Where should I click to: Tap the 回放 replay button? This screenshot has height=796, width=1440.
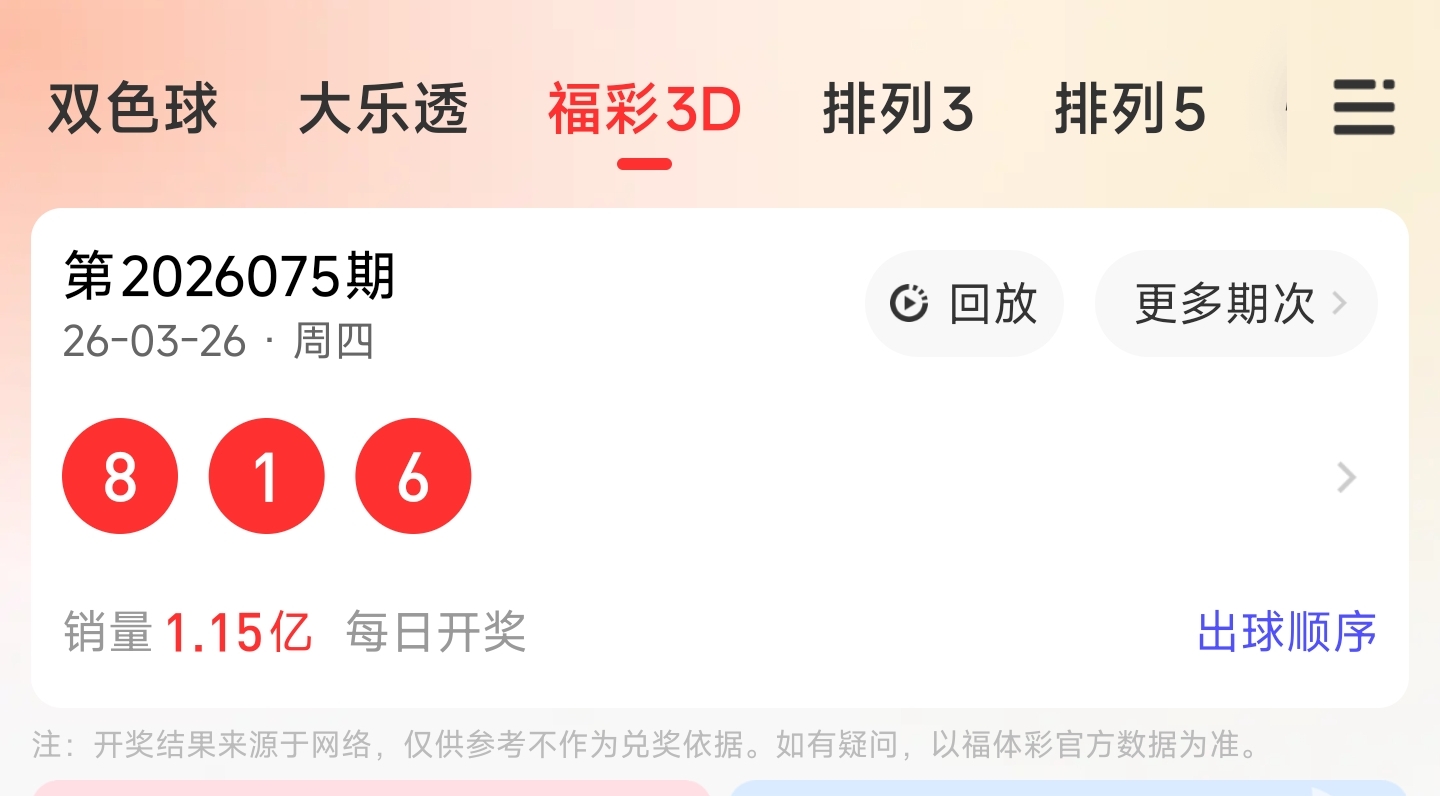[964, 303]
